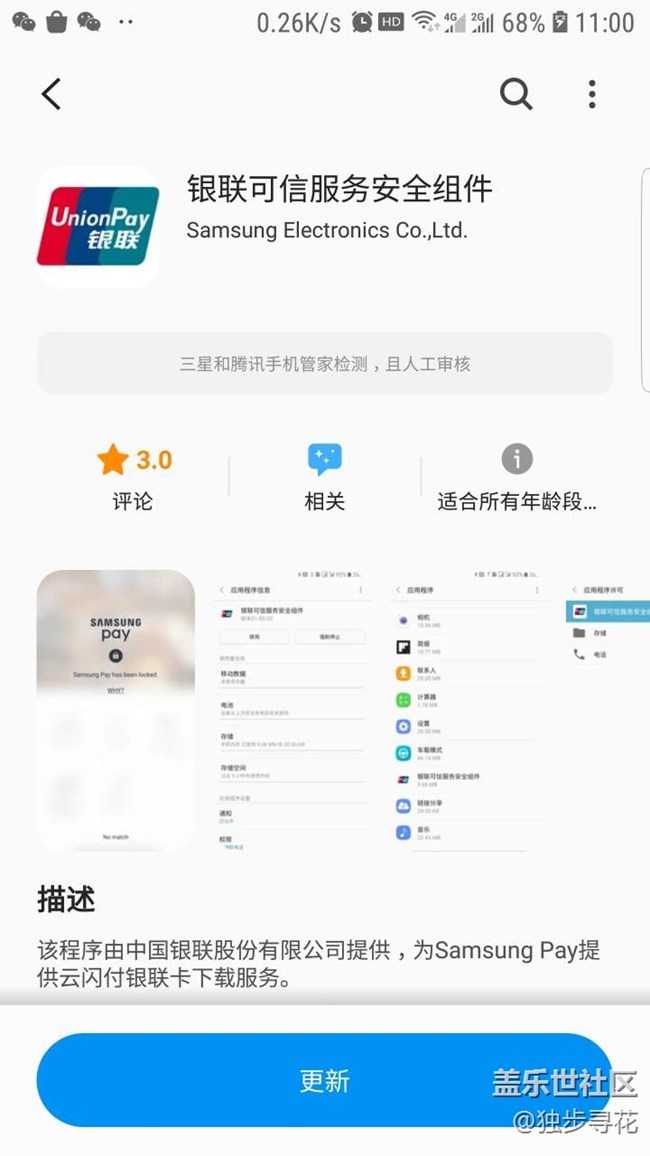This screenshot has height=1156, width=650.
Task: Open the 评论 reviews section
Action: tap(133, 477)
